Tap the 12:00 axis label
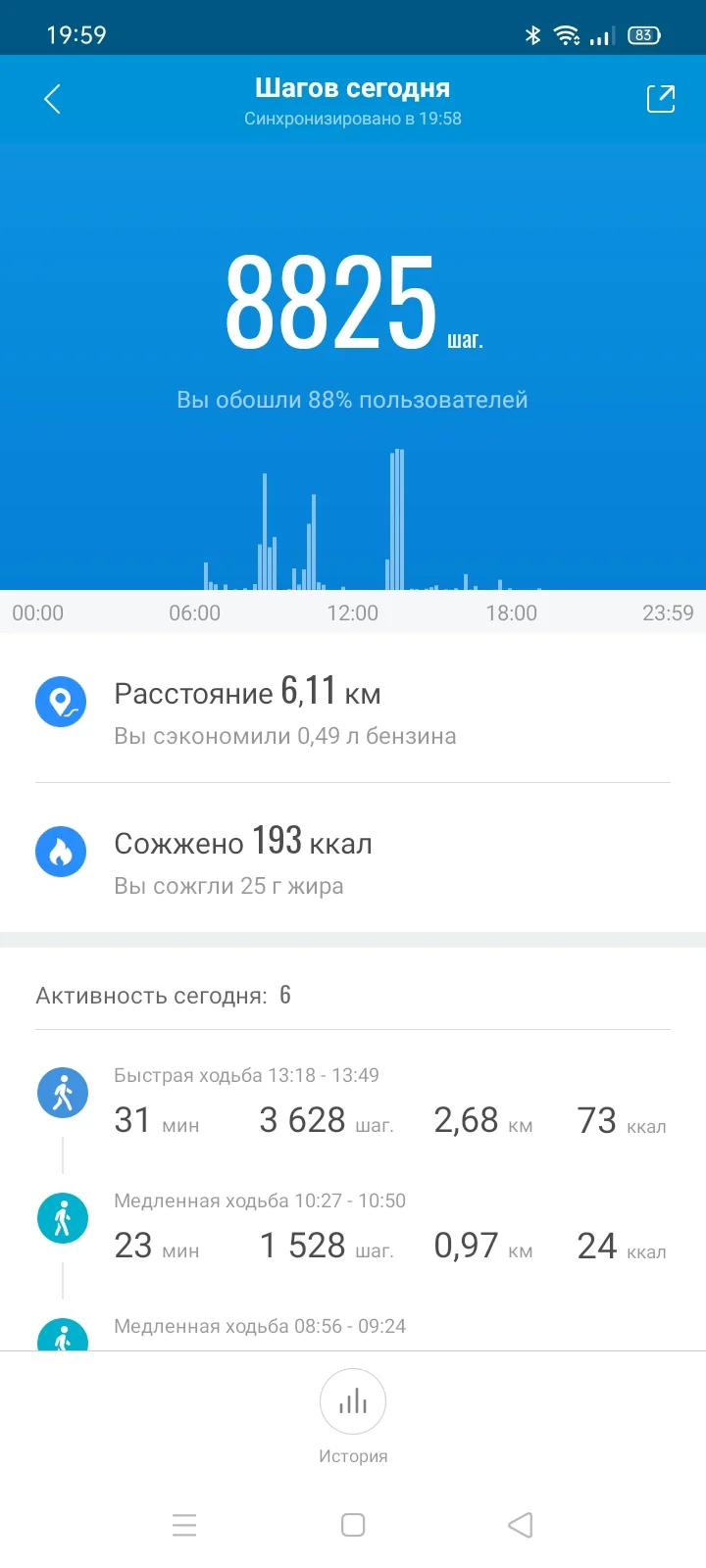This screenshot has width=706, height=1568. pyautogui.click(x=353, y=613)
